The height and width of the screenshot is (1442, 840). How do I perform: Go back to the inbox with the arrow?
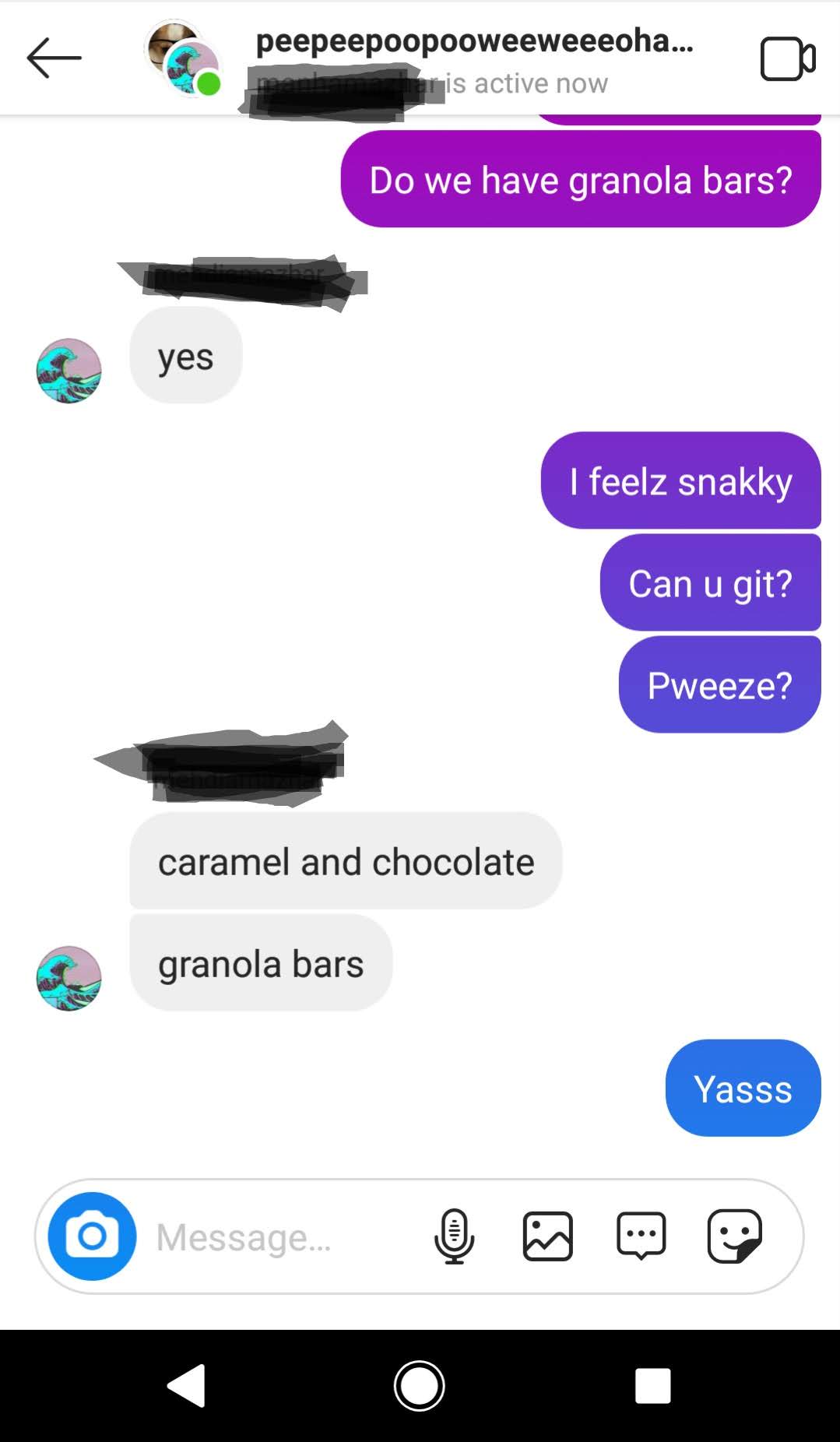[54, 58]
